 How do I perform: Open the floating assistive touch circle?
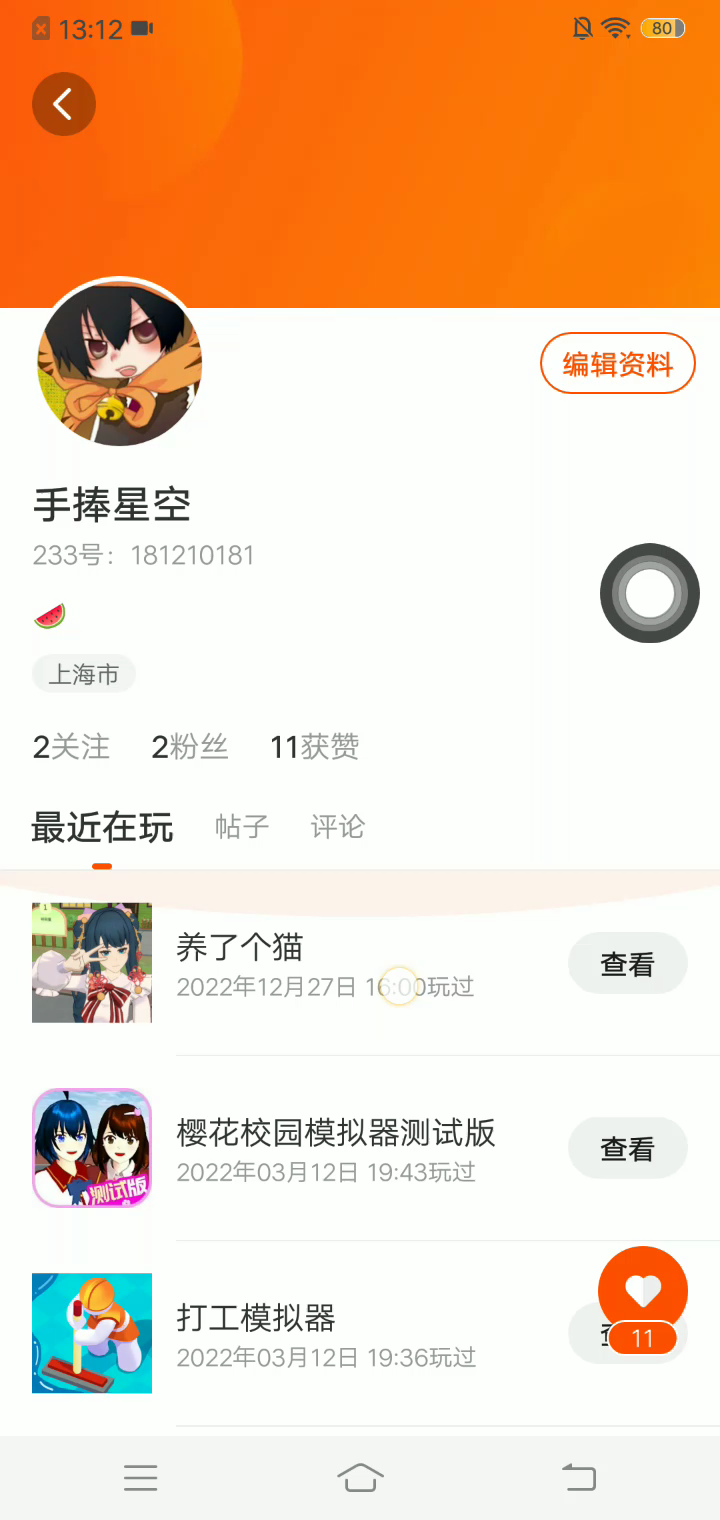tap(650, 594)
